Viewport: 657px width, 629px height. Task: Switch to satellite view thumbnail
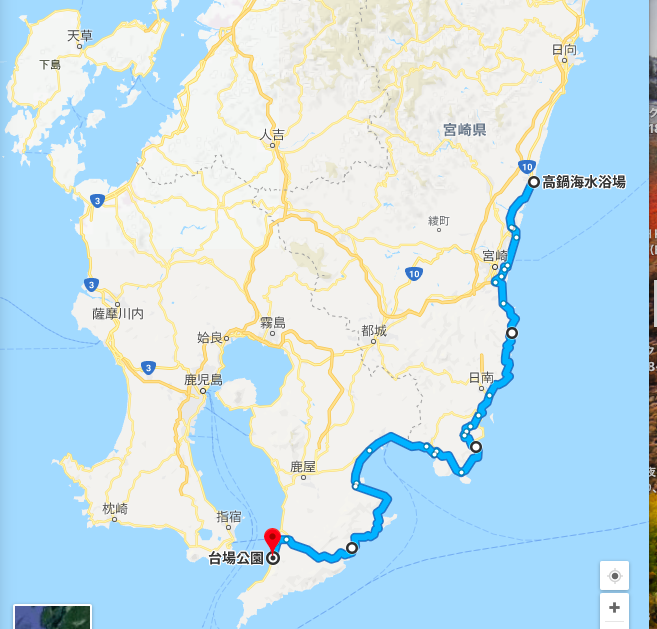coord(52,617)
